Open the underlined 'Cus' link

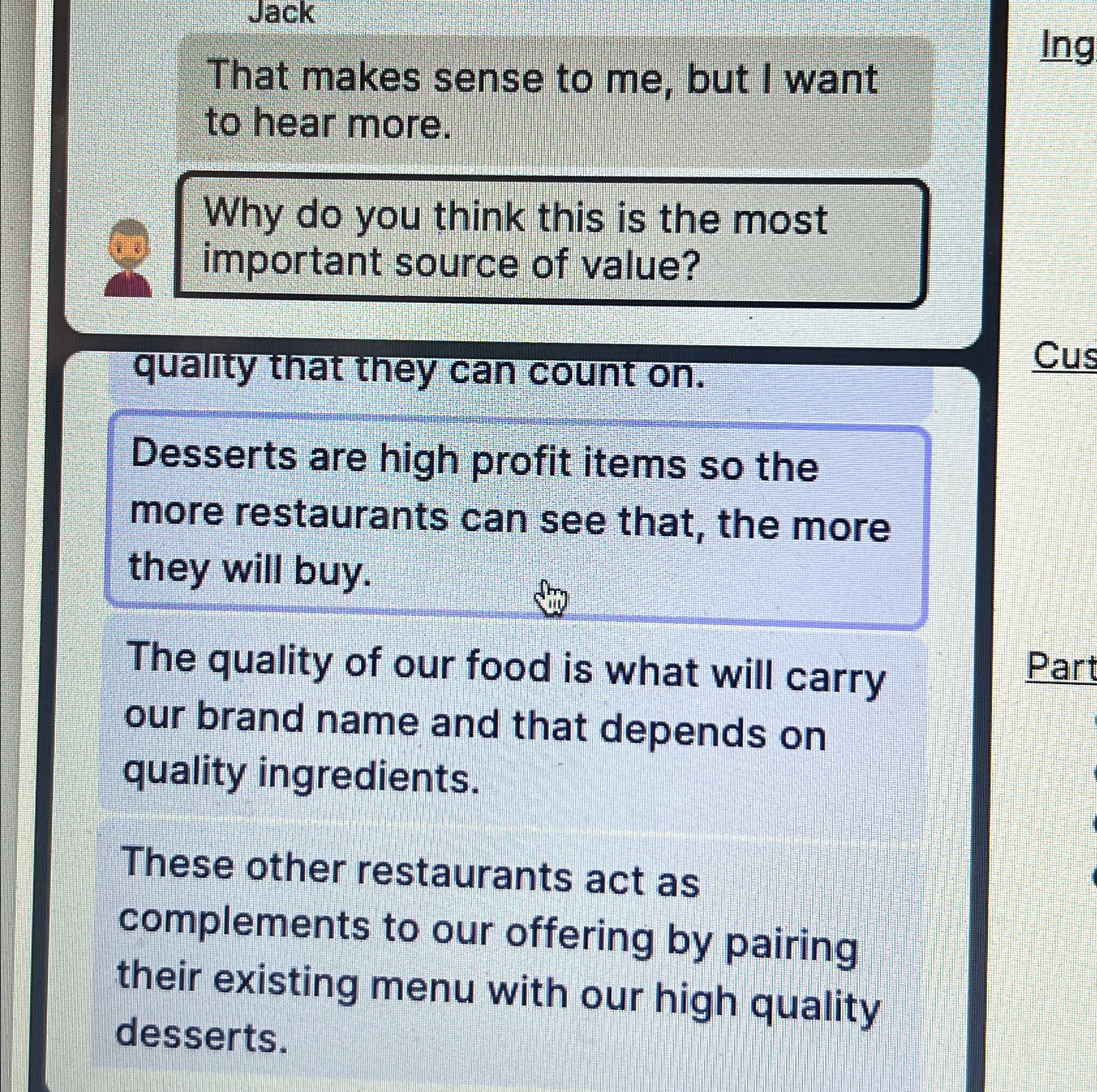(1064, 358)
